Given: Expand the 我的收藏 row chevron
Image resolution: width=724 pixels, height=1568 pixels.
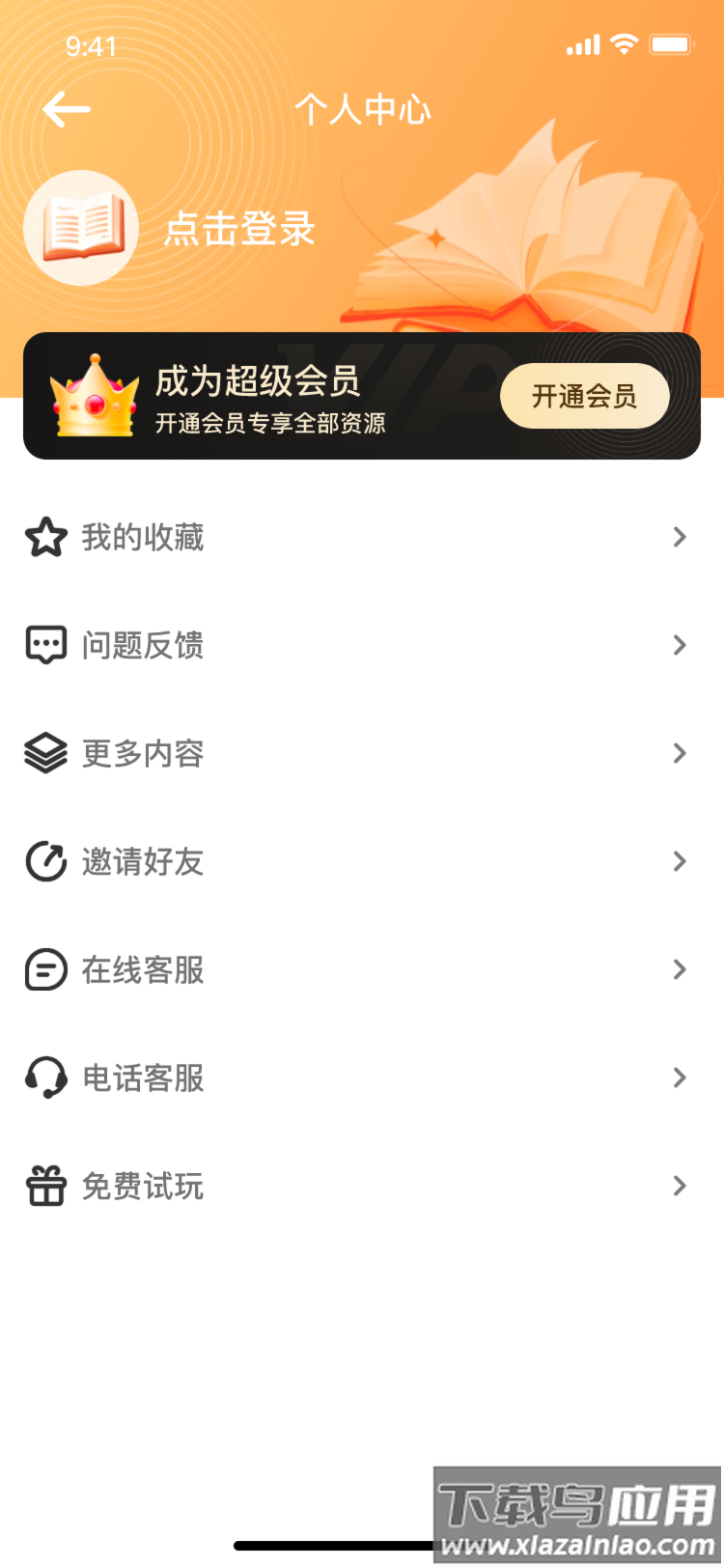Looking at the screenshot, I should pos(679,537).
